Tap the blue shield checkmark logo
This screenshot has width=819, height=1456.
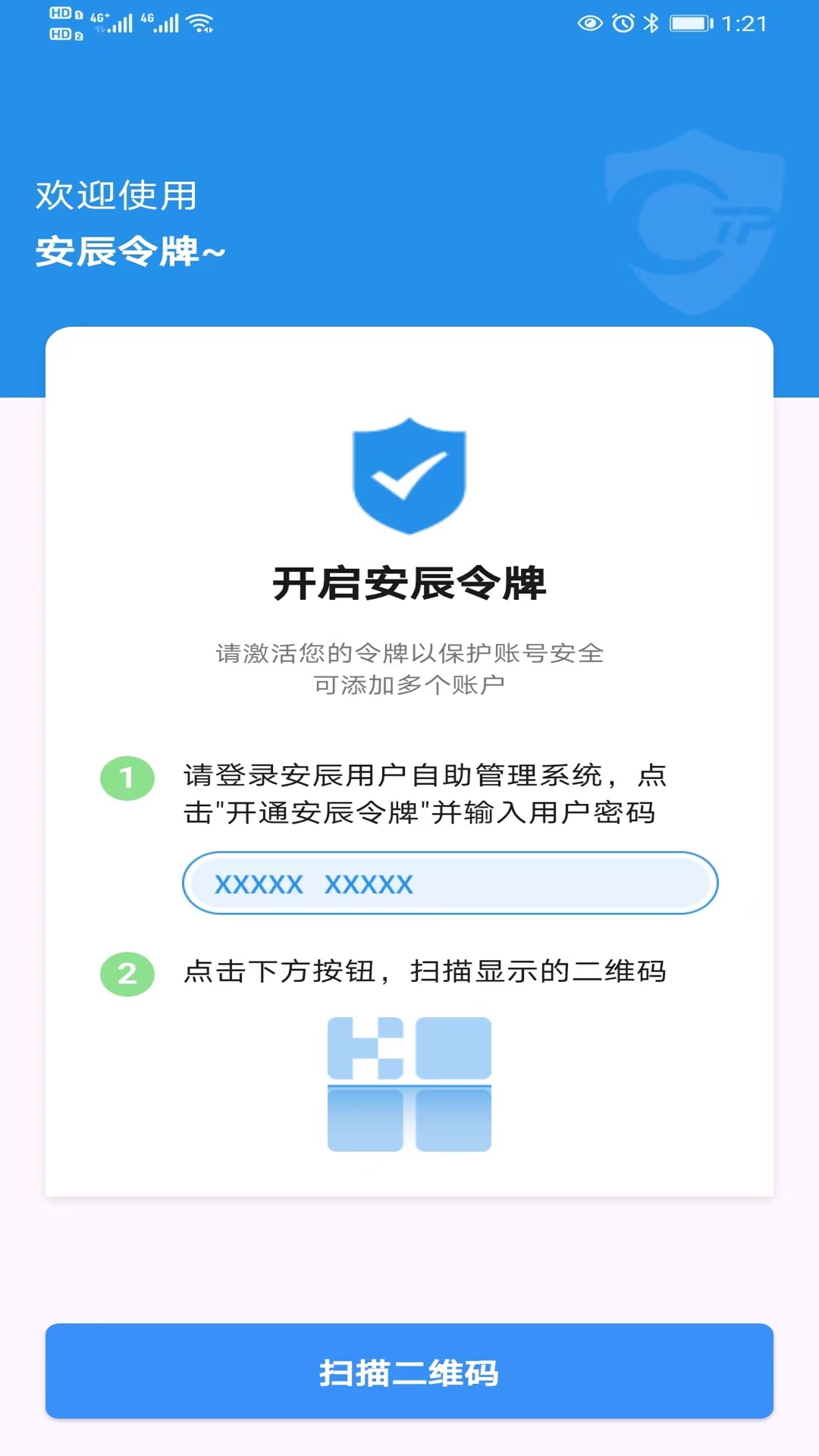point(409,476)
